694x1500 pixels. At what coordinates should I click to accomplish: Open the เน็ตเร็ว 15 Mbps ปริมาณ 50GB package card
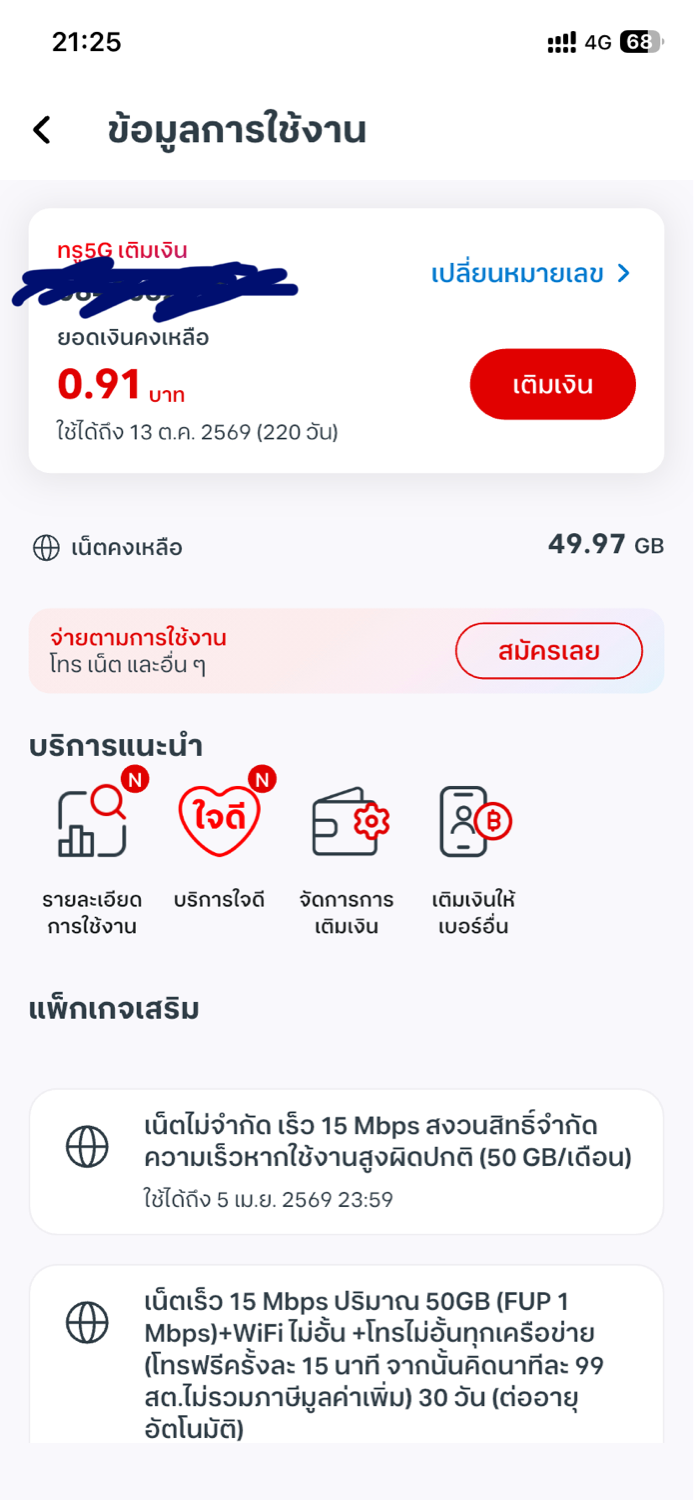pos(347,1355)
